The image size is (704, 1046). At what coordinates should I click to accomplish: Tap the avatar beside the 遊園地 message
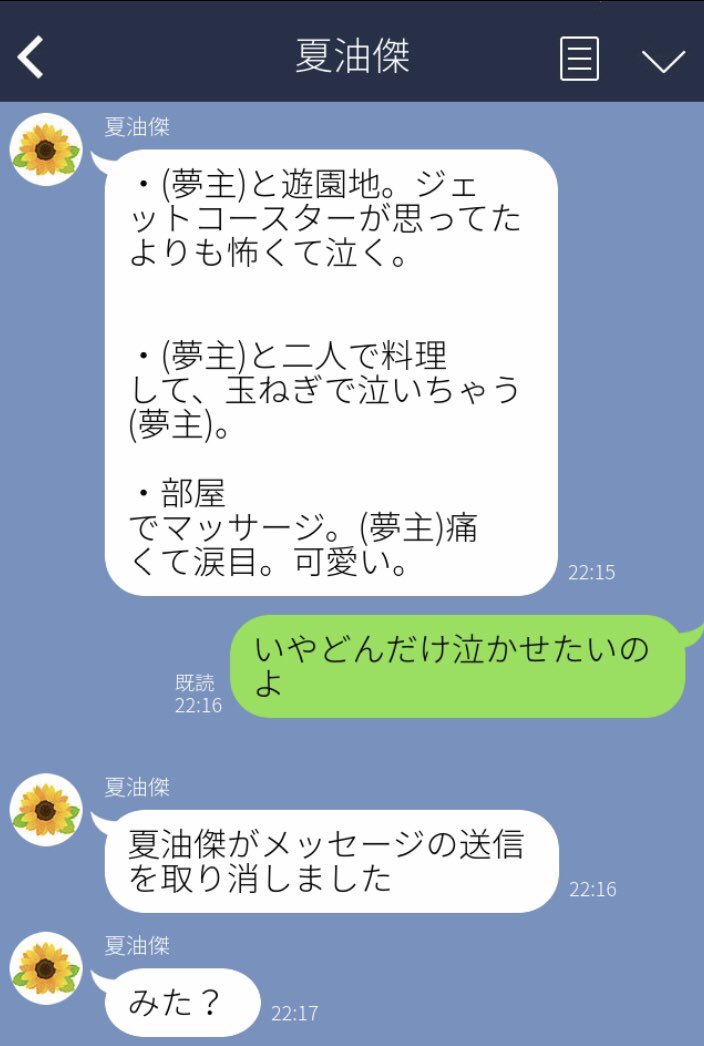[45, 150]
